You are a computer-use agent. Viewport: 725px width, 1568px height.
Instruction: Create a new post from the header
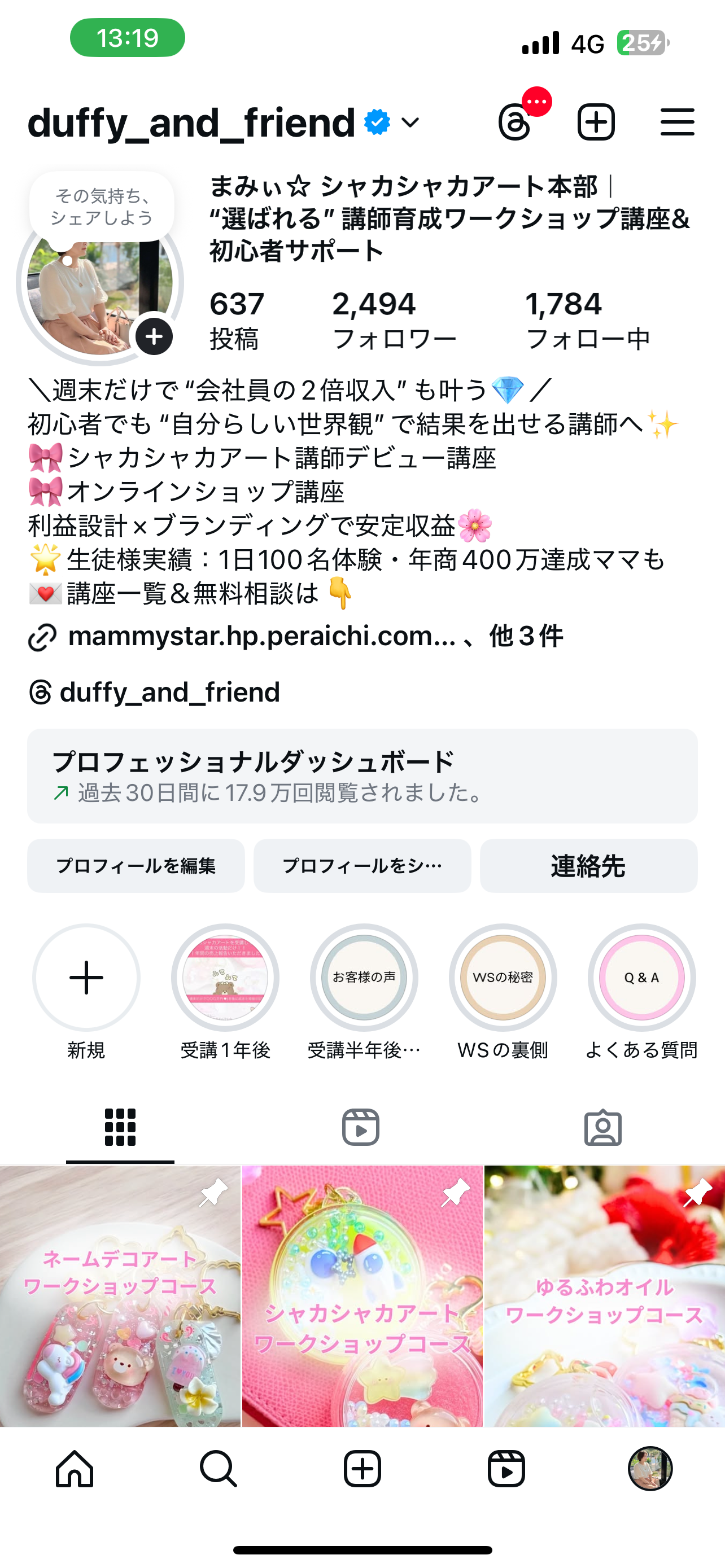(595, 122)
